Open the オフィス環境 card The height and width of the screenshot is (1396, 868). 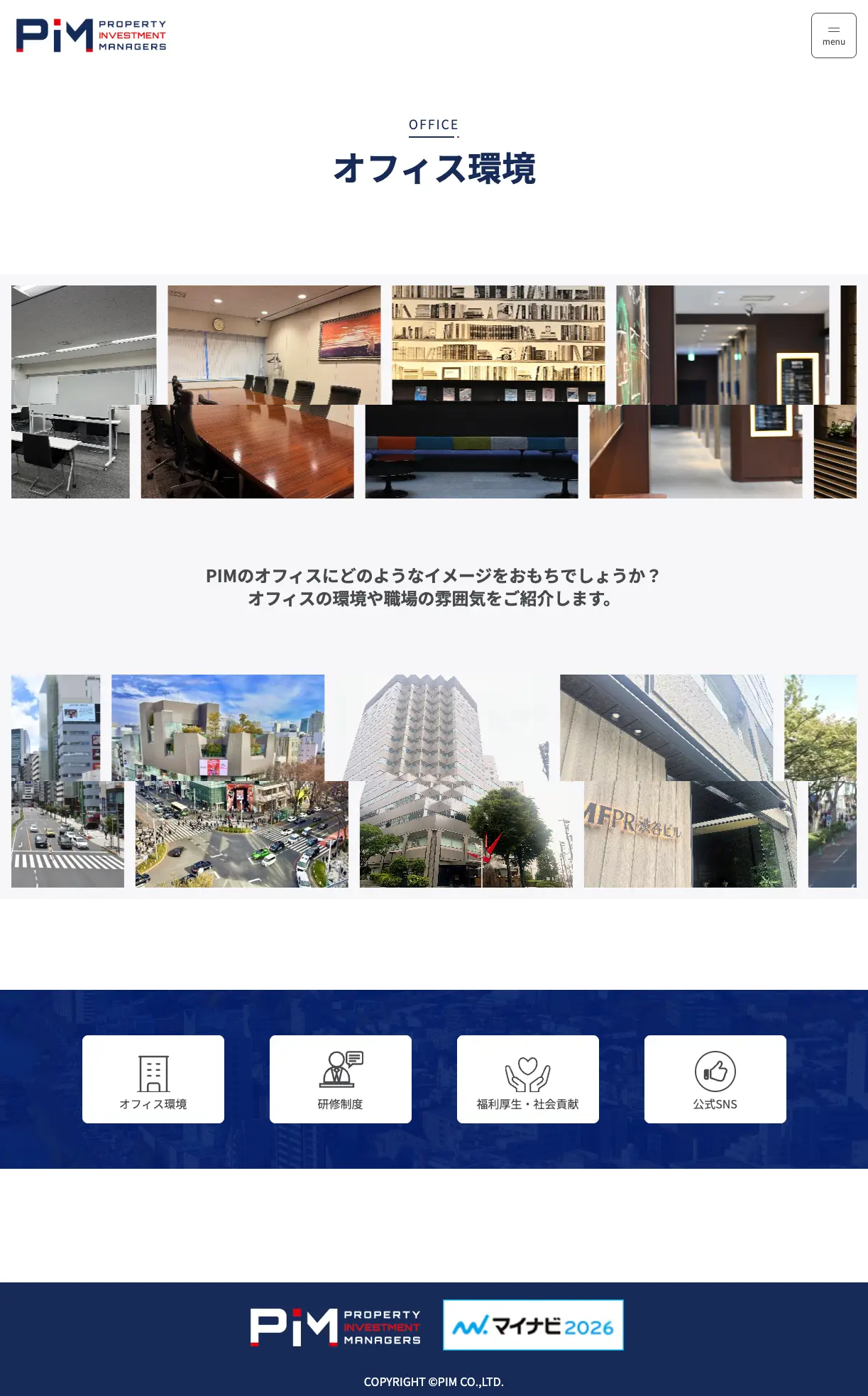click(153, 1079)
